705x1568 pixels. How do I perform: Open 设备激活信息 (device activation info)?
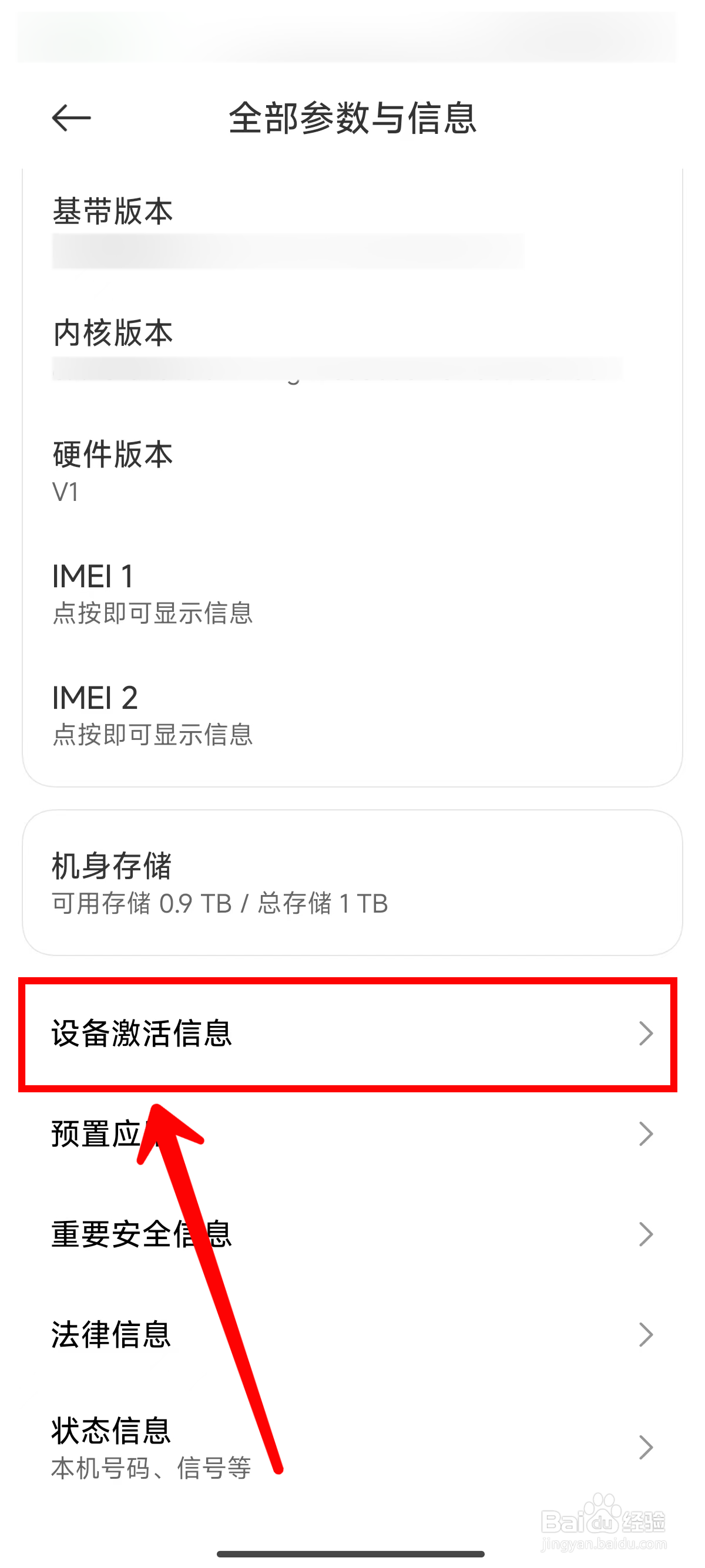(x=244, y=1033)
